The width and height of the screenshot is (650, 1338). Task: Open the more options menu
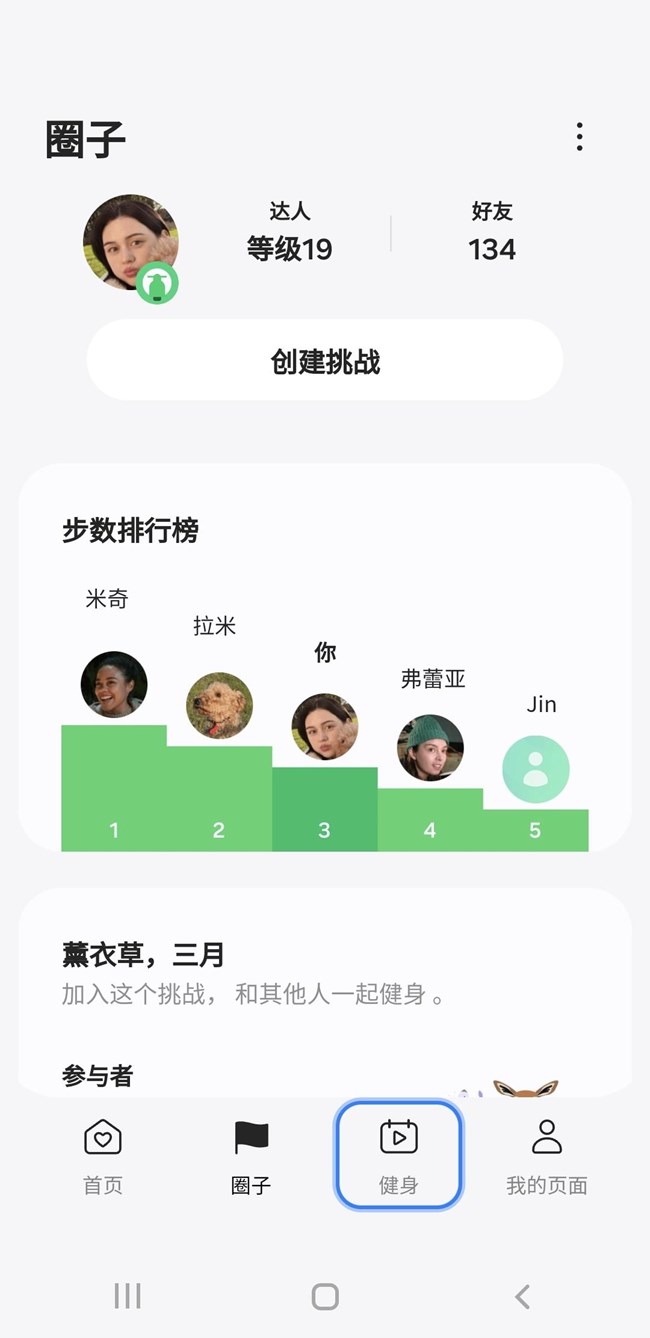pos(579,137)
